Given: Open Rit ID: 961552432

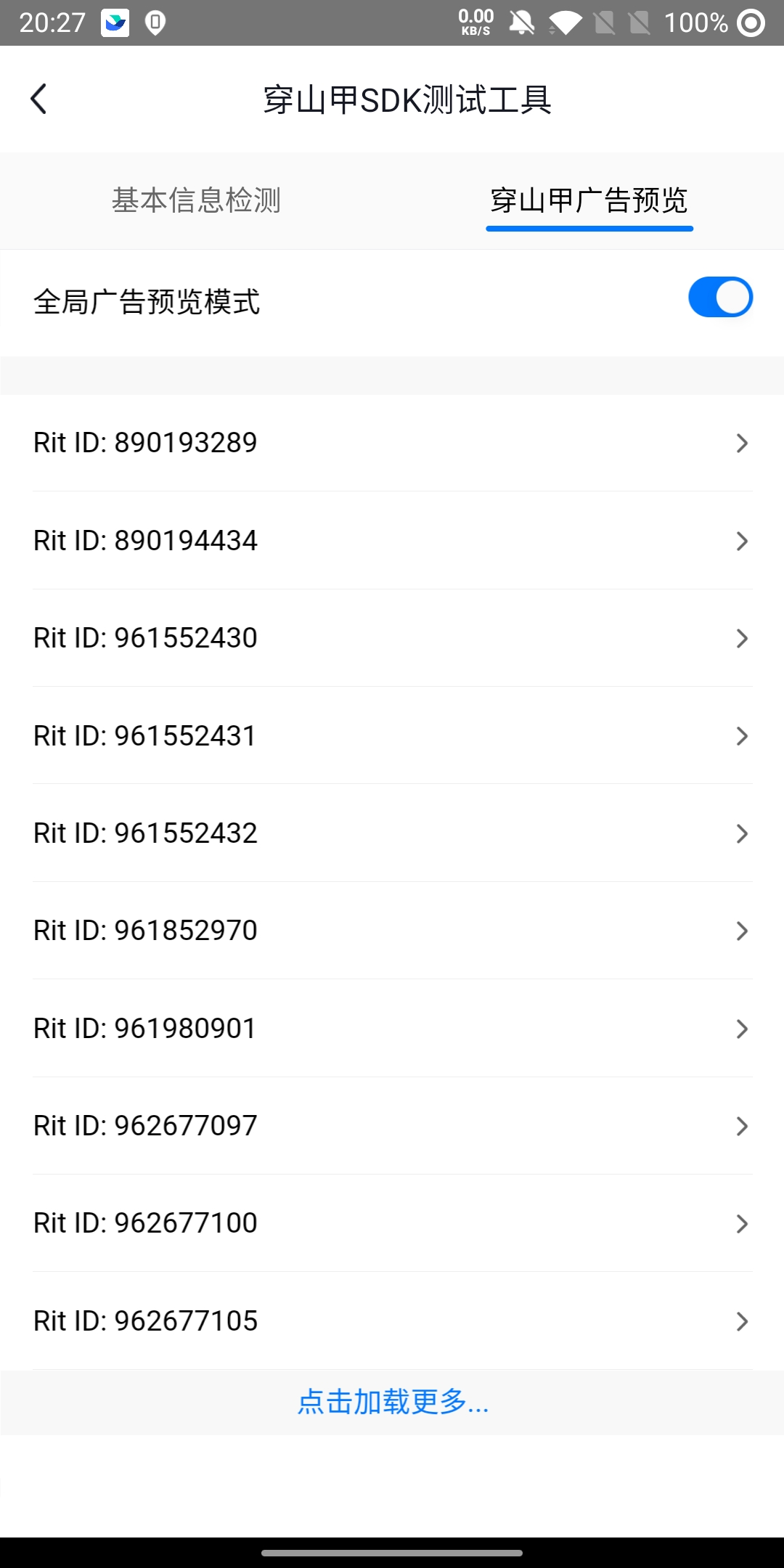Looking at the screenshot, I should [x=392, y=833].
